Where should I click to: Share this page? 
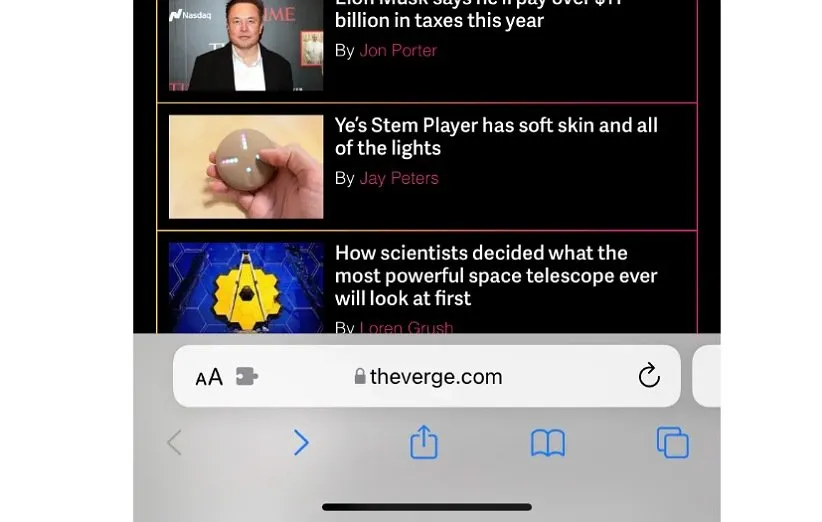tap(424, 442)
